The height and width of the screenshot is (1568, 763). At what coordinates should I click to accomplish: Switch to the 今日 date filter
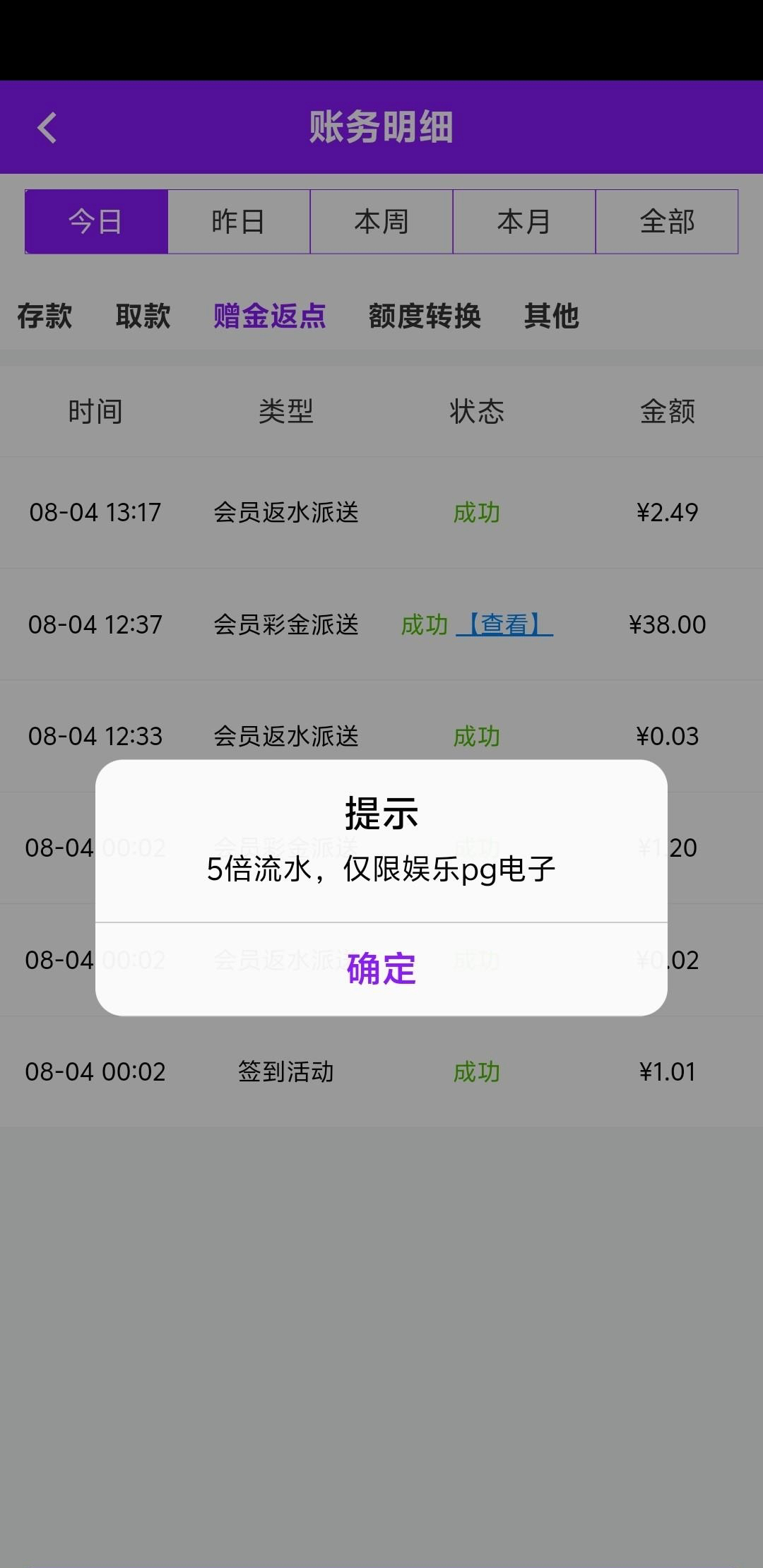96,222
